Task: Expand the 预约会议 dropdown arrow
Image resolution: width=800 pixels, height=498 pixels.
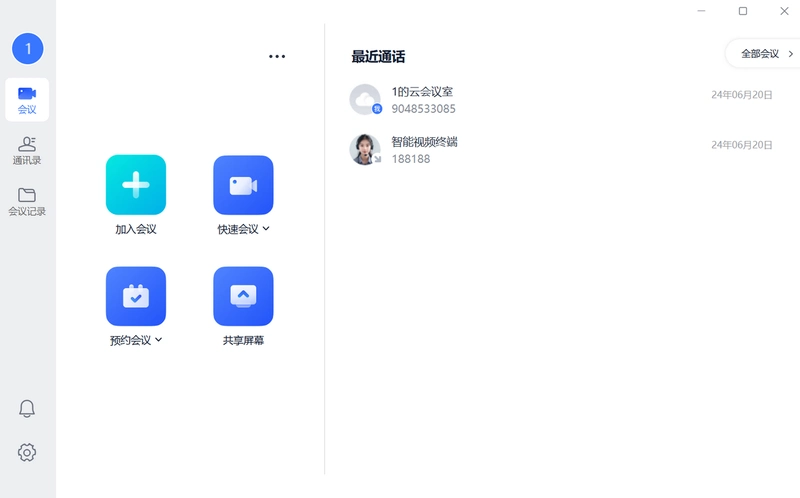Action: click(159, 340)
